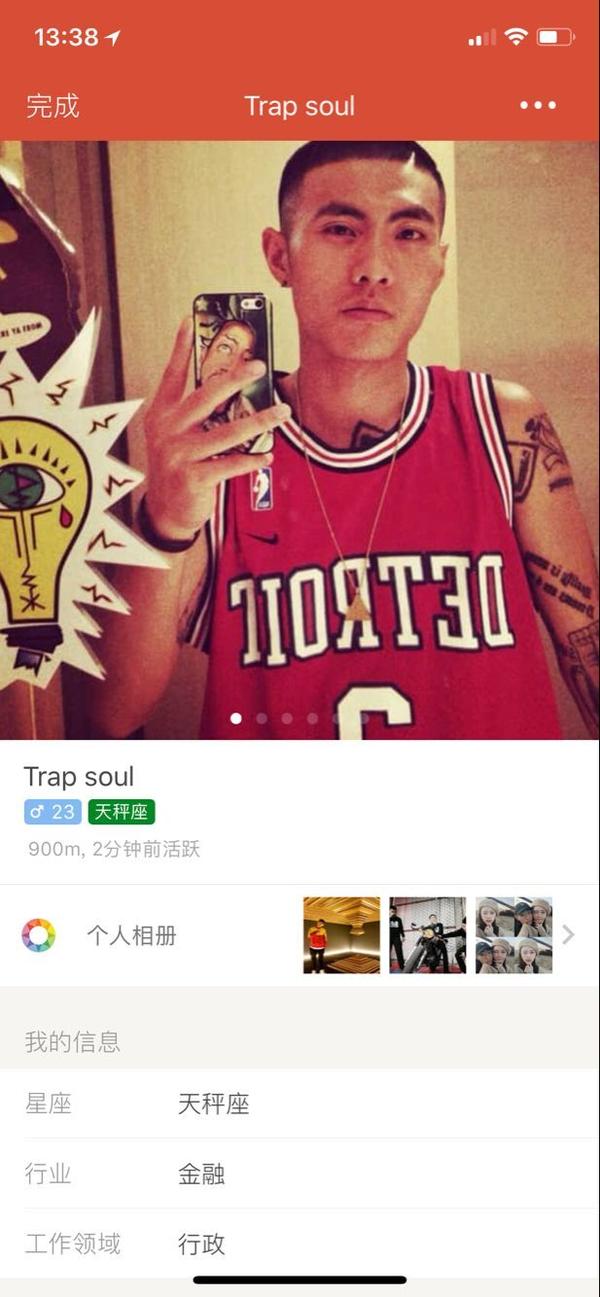Open the first album thumbnail with yellow jacket
600x1297 pixels.
[x=341, y=936]
